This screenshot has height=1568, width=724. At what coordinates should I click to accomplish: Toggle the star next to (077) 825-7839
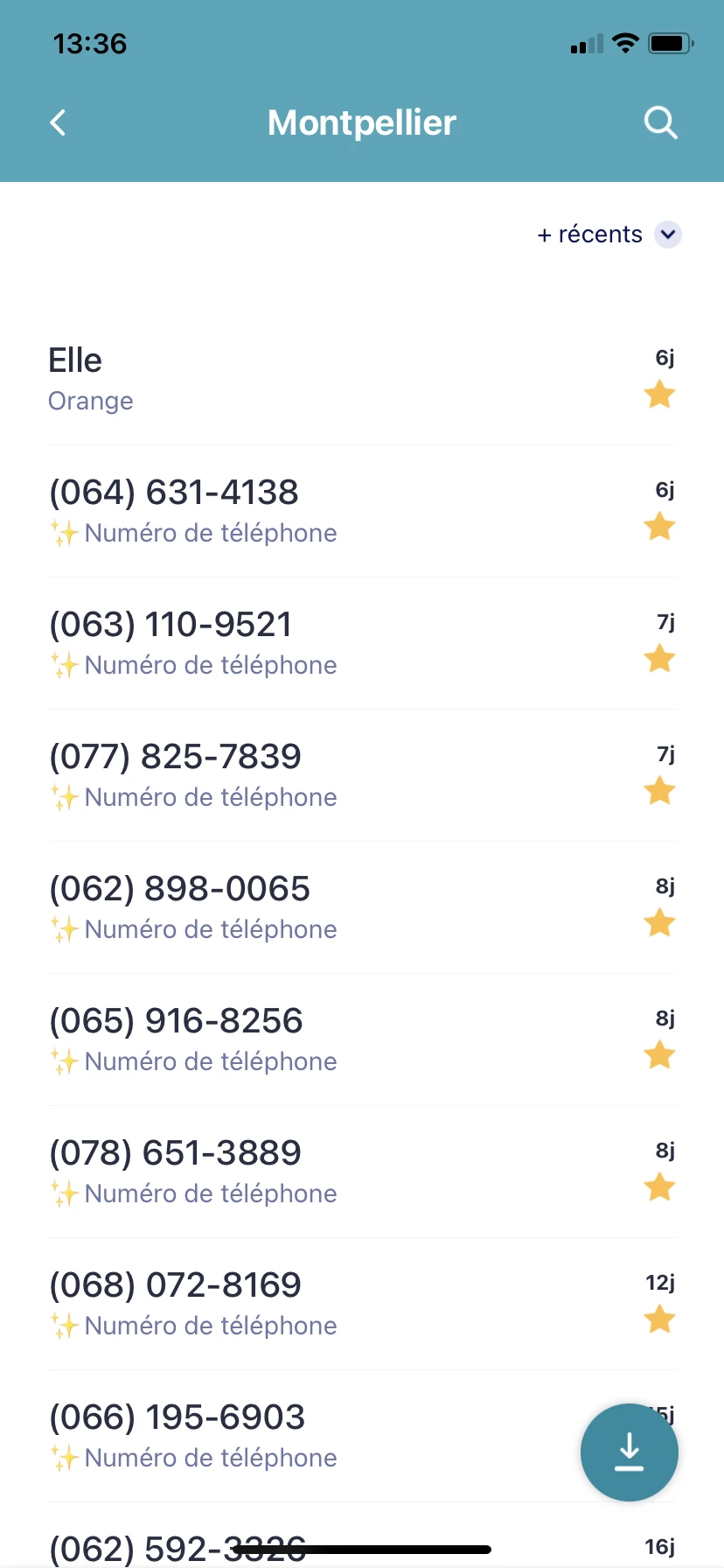[x=659, y=791]
